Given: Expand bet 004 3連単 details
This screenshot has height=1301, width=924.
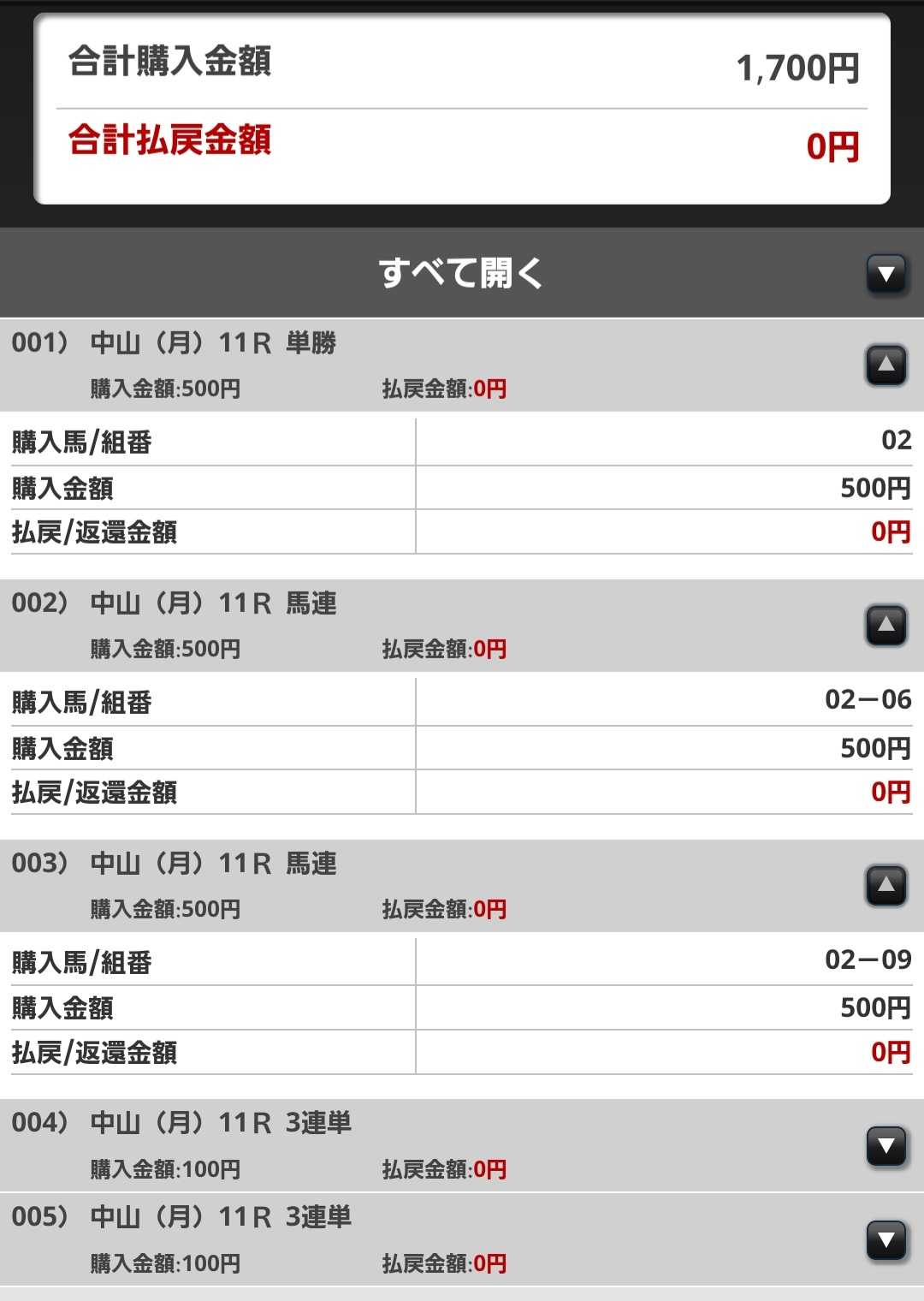Looking at the screenshot, I should click(886, 1146).
